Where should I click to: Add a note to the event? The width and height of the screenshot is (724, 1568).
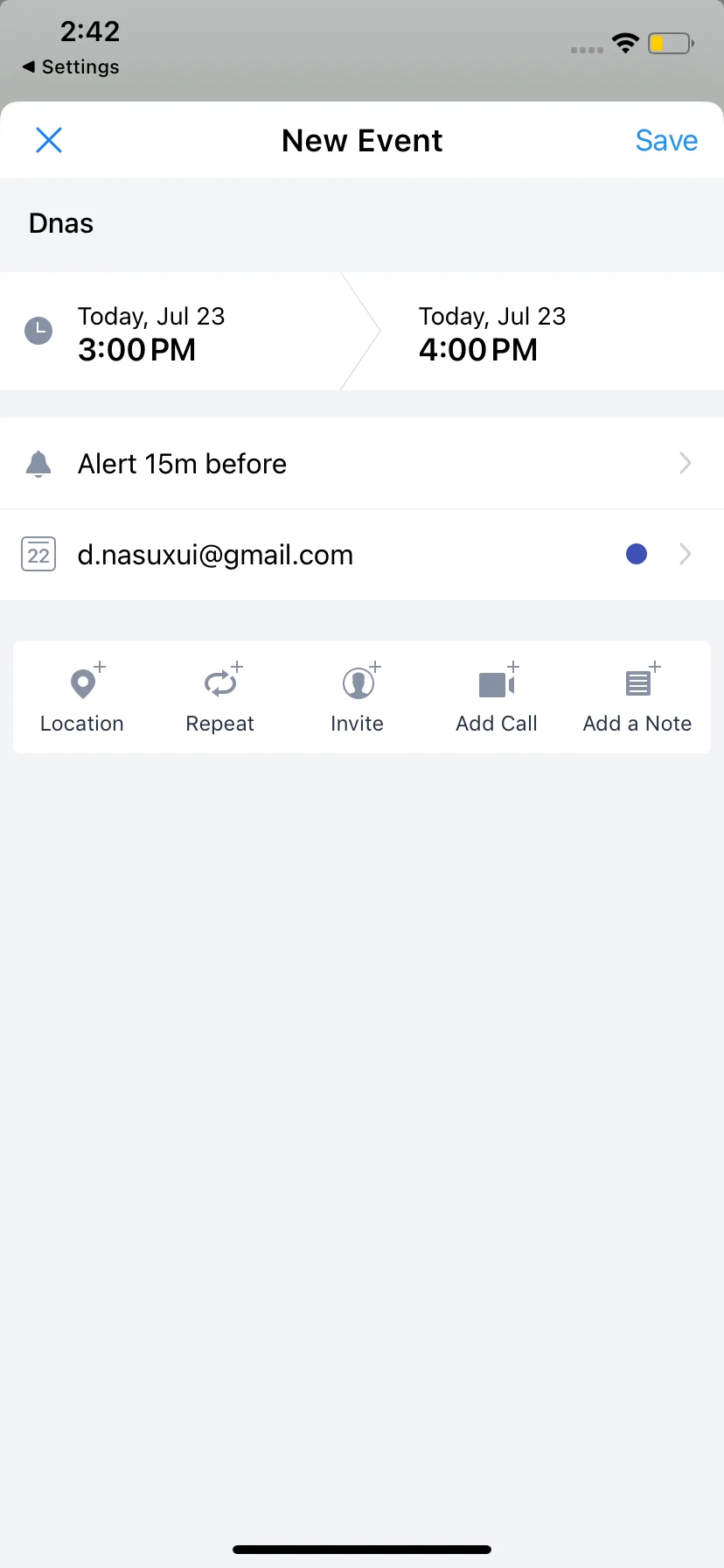(637, 697)
